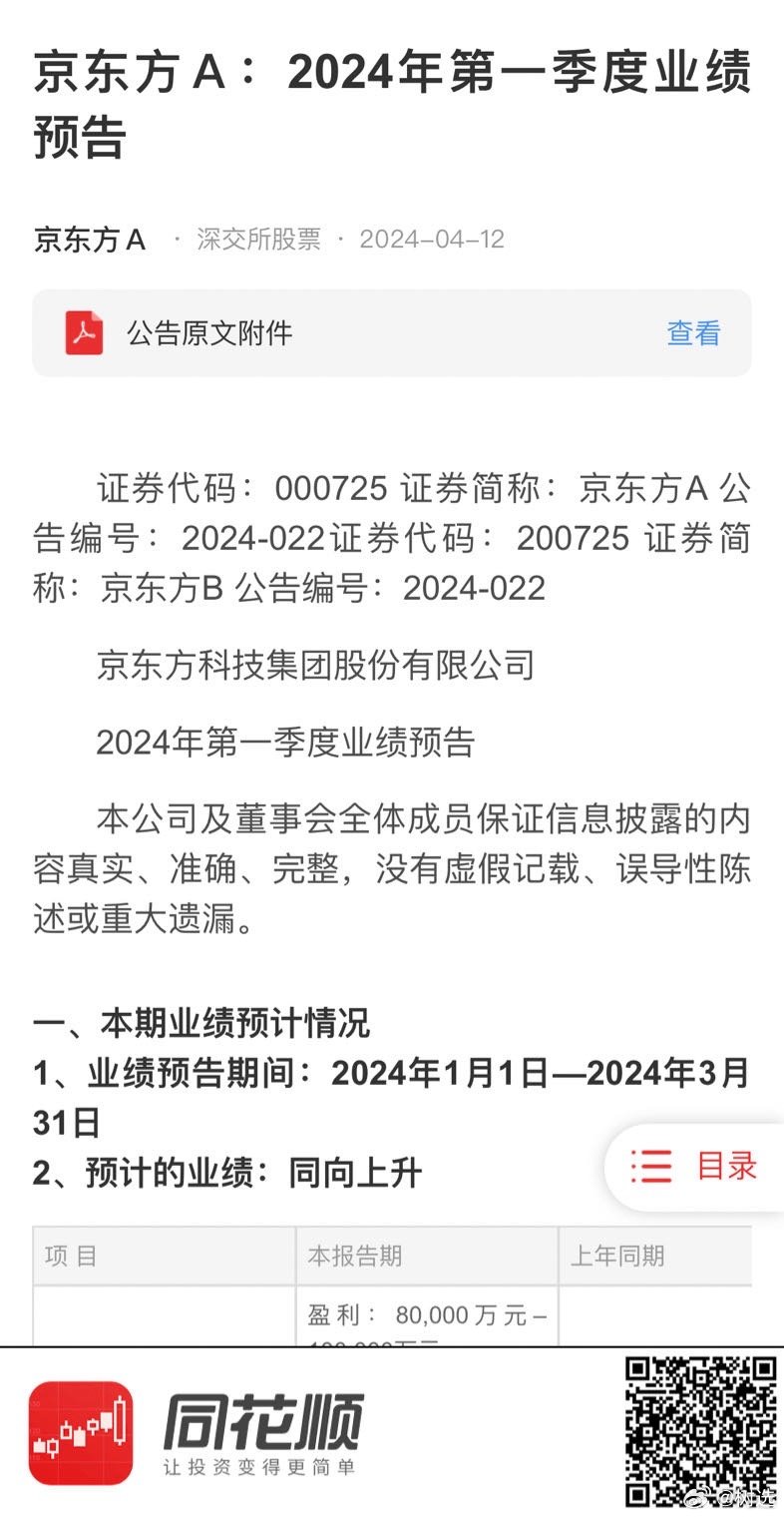The width and height of the screenshot is (784, 1517).
Task: Open the 京东方A stock page link
Action: pos(90,240)
